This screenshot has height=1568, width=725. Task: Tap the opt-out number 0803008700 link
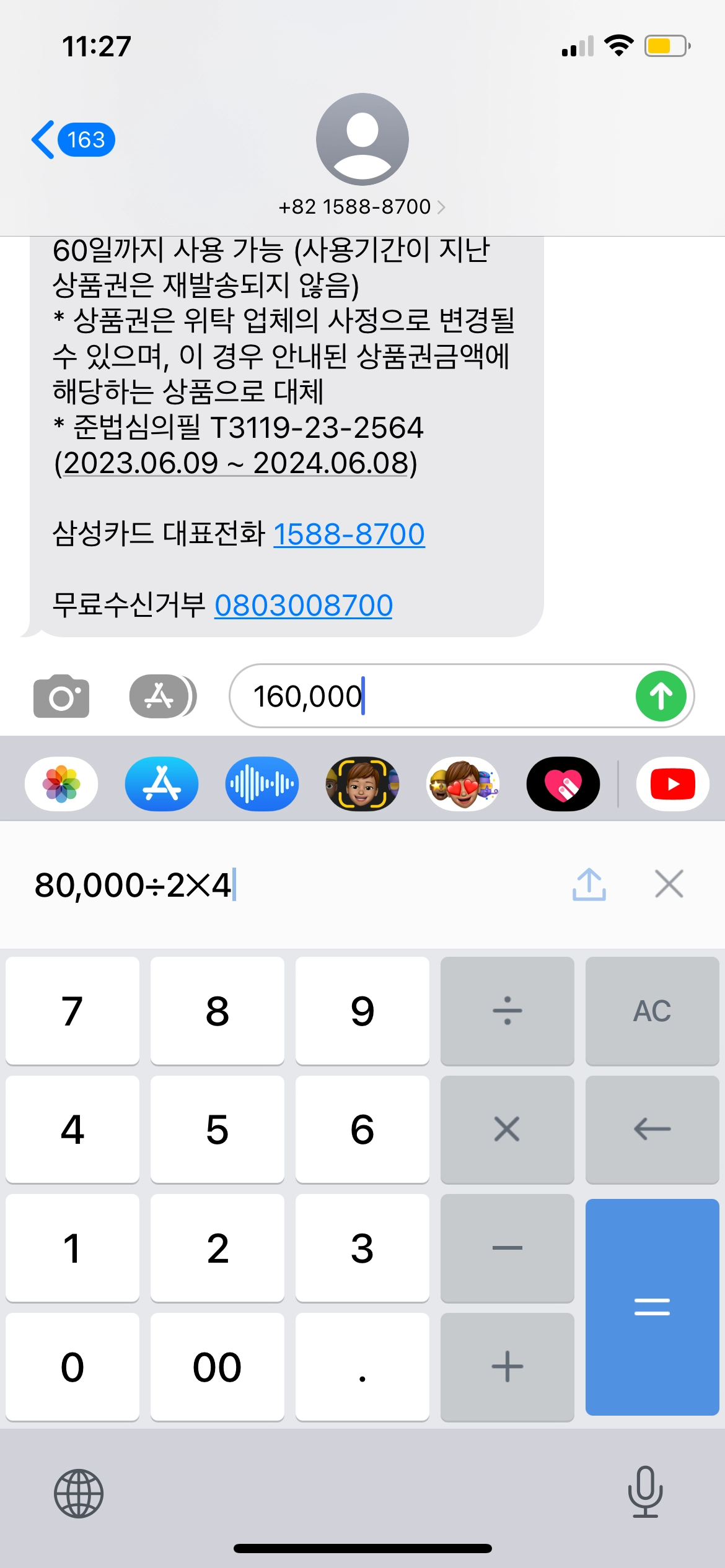pos(304,605)
